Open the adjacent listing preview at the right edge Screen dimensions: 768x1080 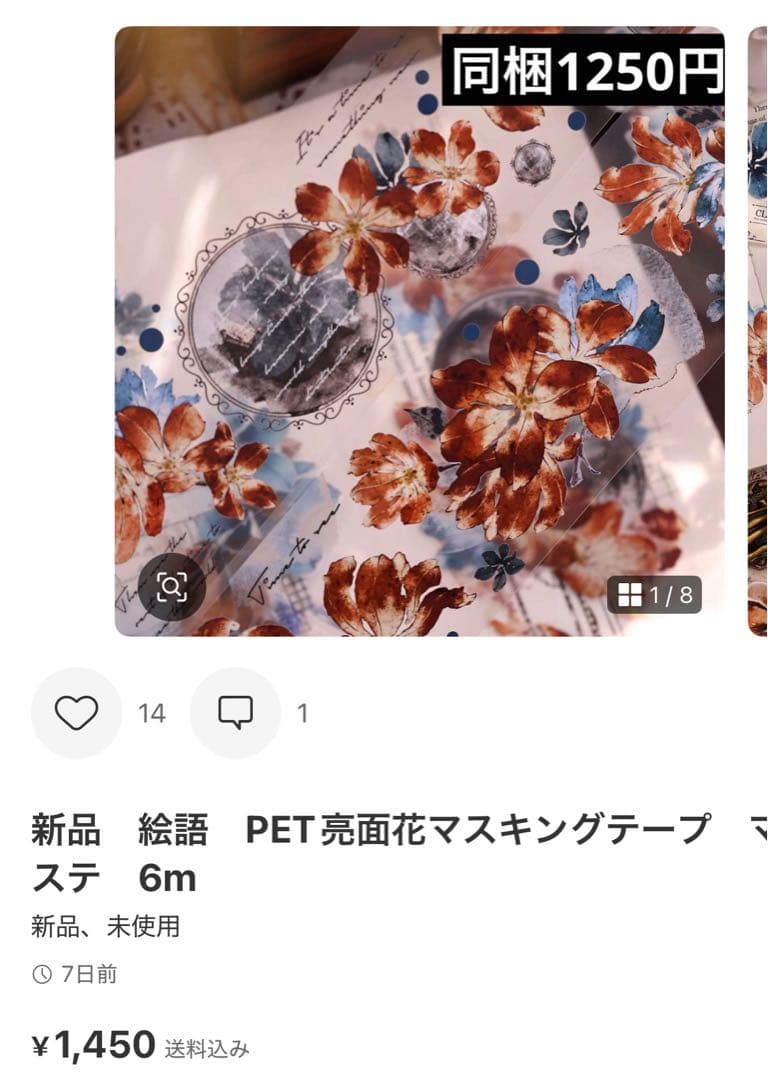(x=758, y=330)
